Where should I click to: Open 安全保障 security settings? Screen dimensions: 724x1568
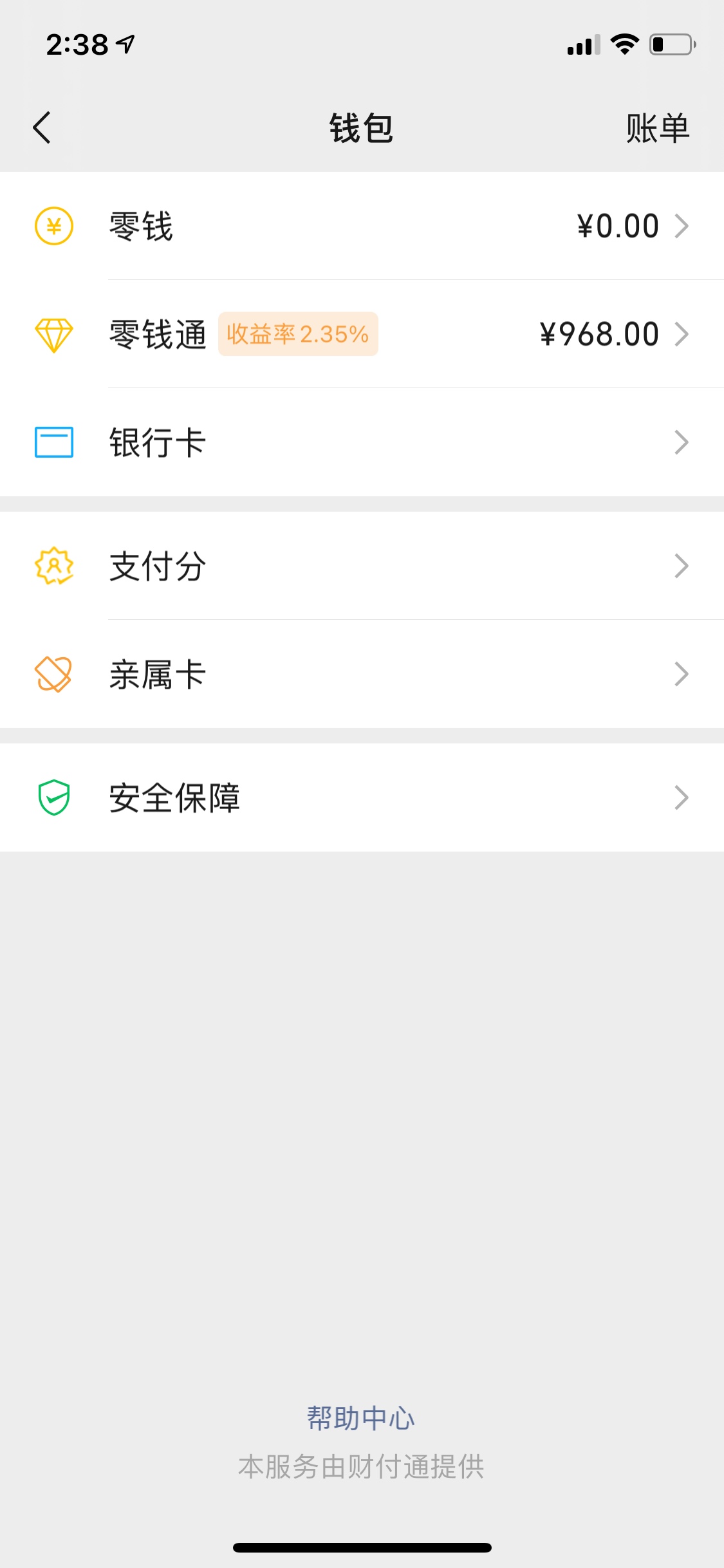(362, 798)
